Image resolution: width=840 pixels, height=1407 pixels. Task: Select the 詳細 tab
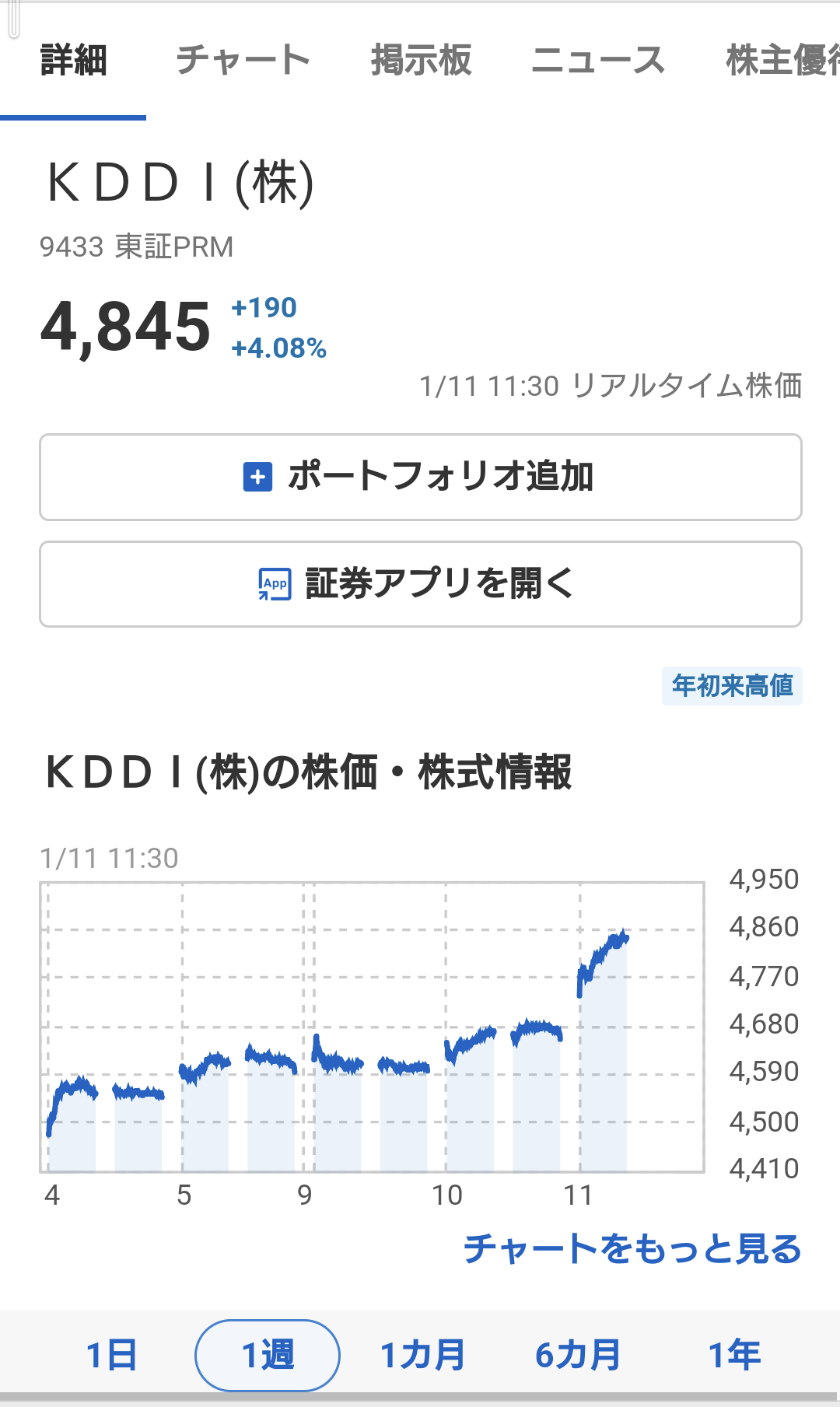tap(73, 61)
